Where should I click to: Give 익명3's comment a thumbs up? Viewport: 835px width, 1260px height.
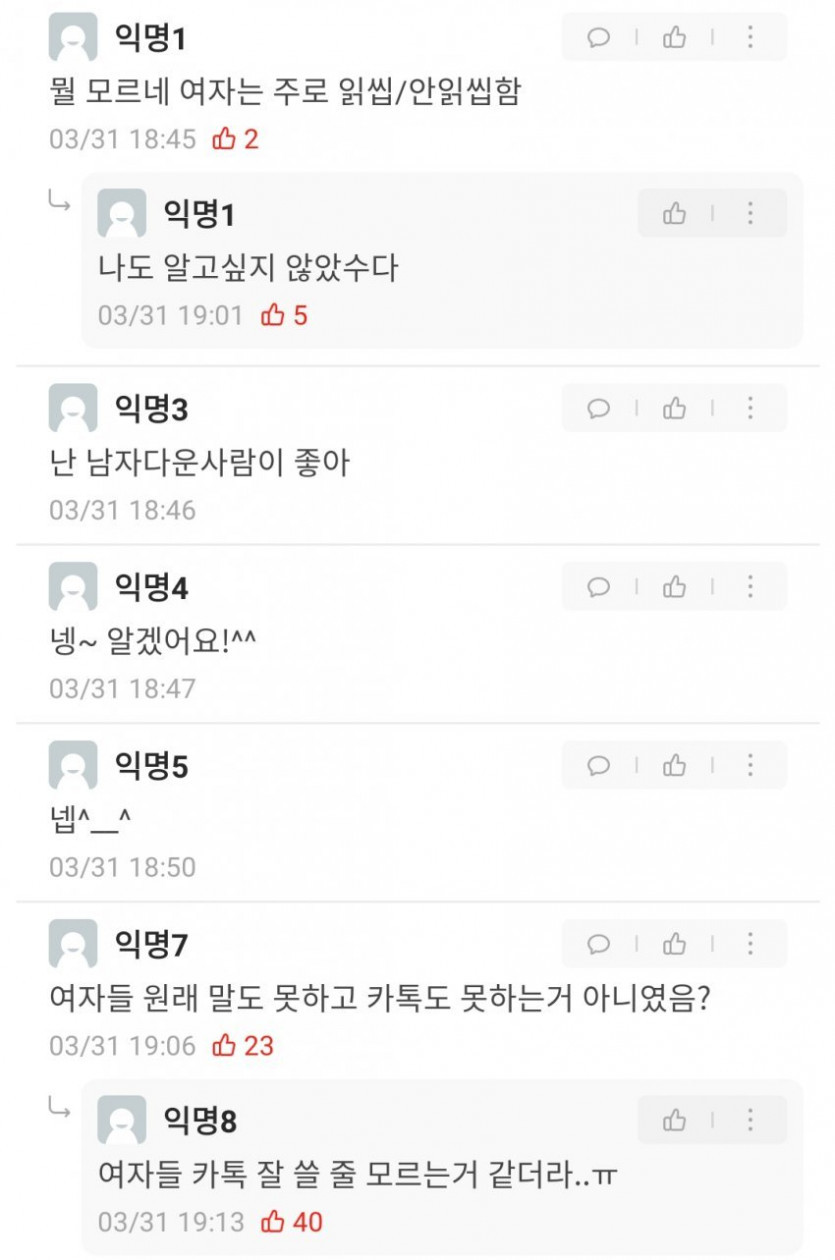(x=675, y=408)
